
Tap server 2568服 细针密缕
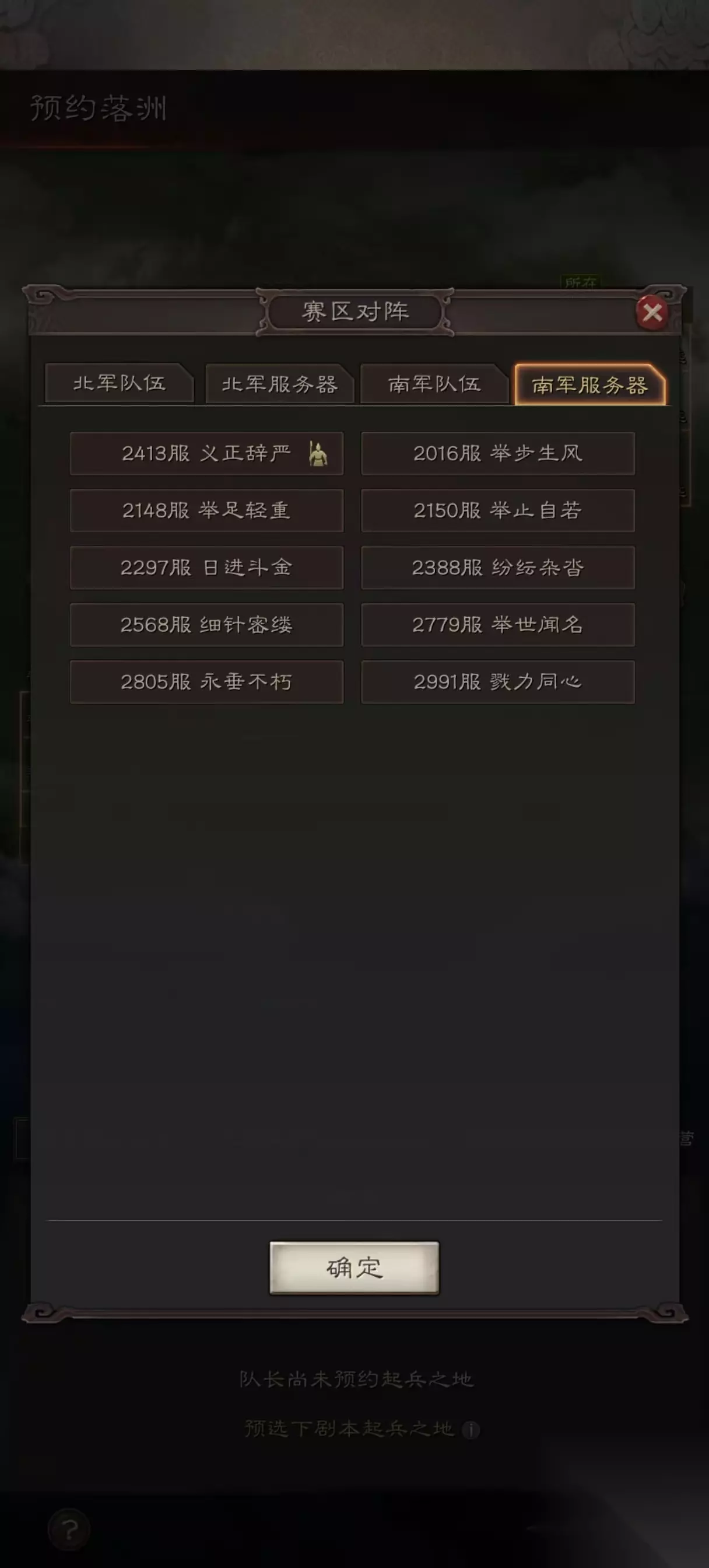pyautogui.click(x=206, y=625)
